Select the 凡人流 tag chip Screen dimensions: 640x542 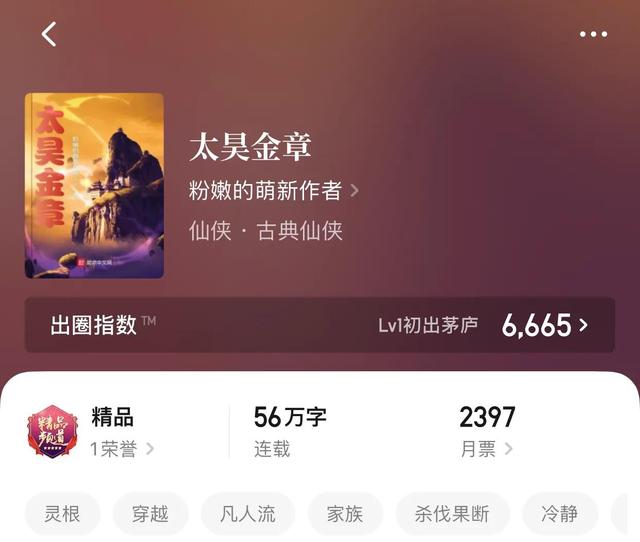(x=248, y=514)
